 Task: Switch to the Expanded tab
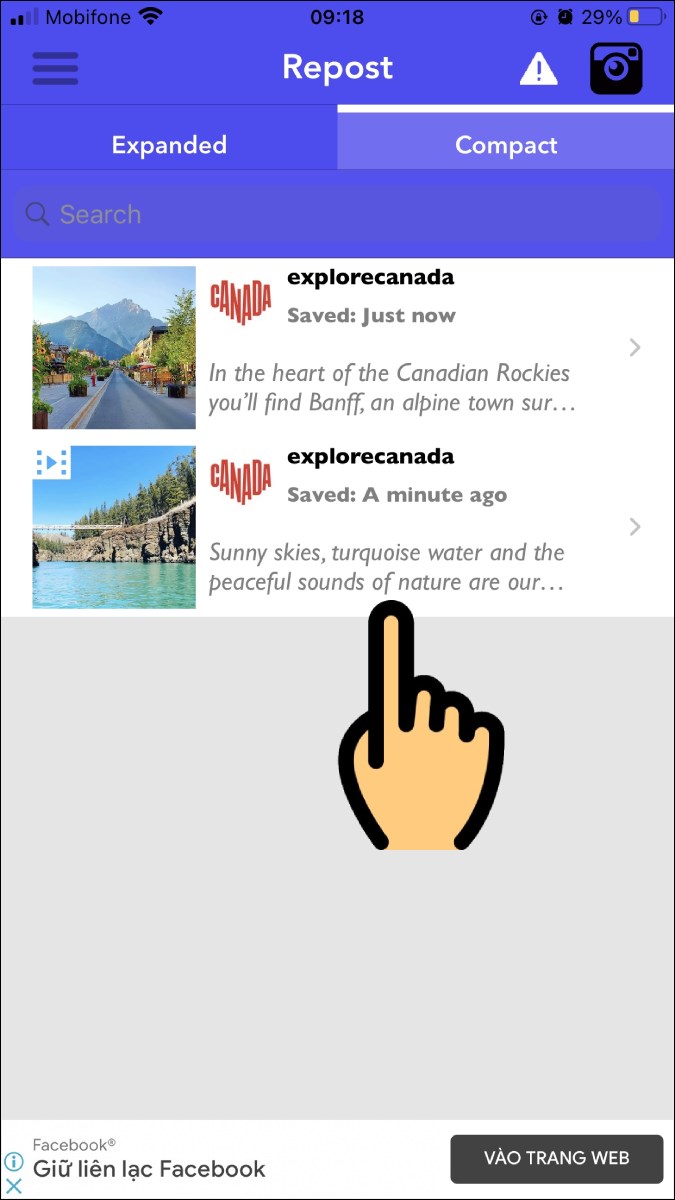tap(169, 145)
